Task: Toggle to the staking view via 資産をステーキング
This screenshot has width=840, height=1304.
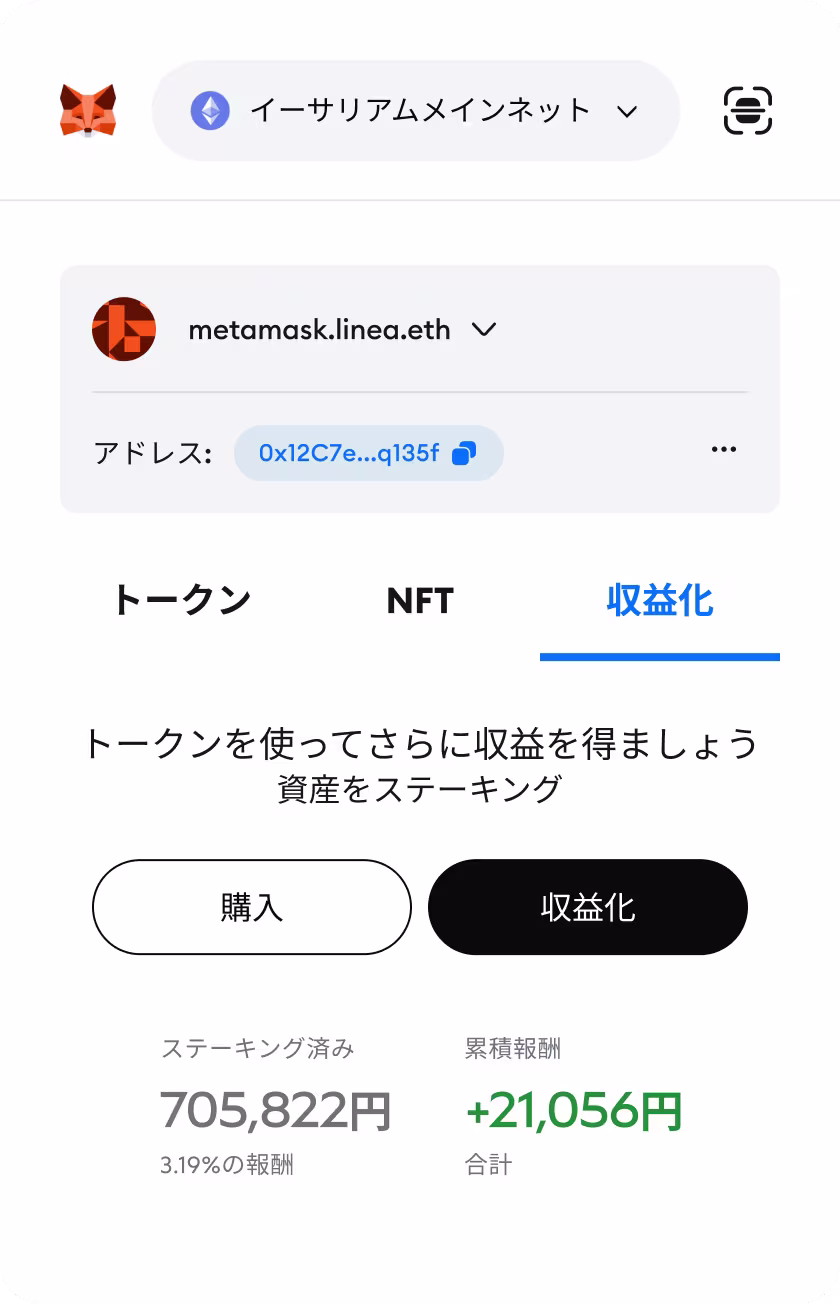Action: click(420, 788)
